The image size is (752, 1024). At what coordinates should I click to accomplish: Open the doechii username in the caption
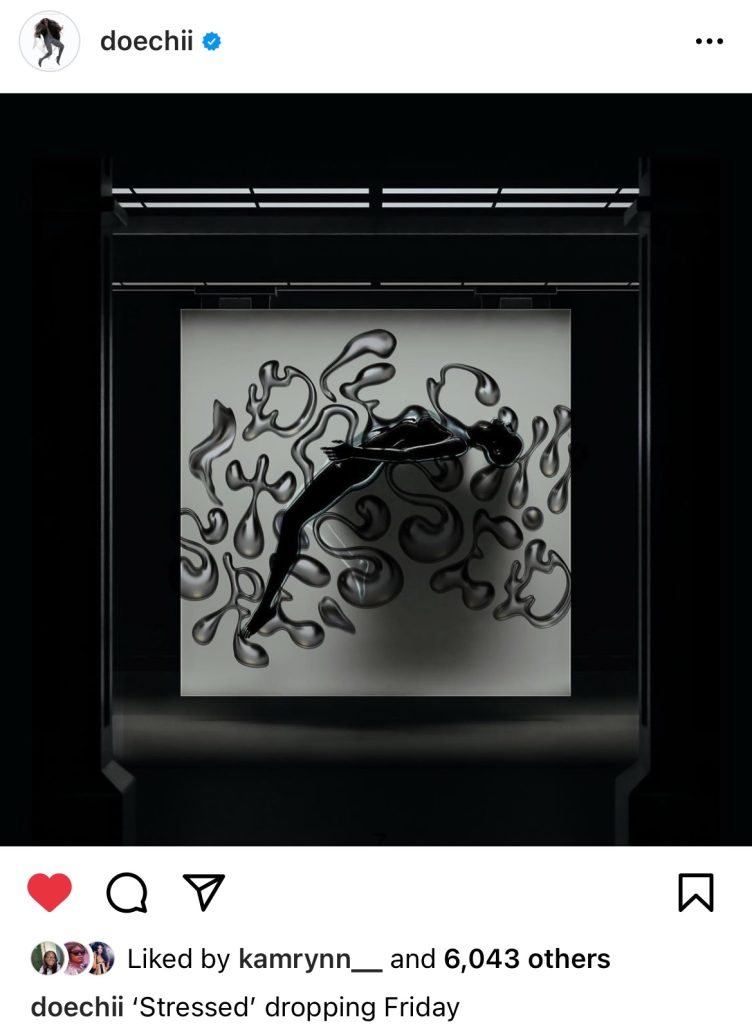click(76, 1006)
